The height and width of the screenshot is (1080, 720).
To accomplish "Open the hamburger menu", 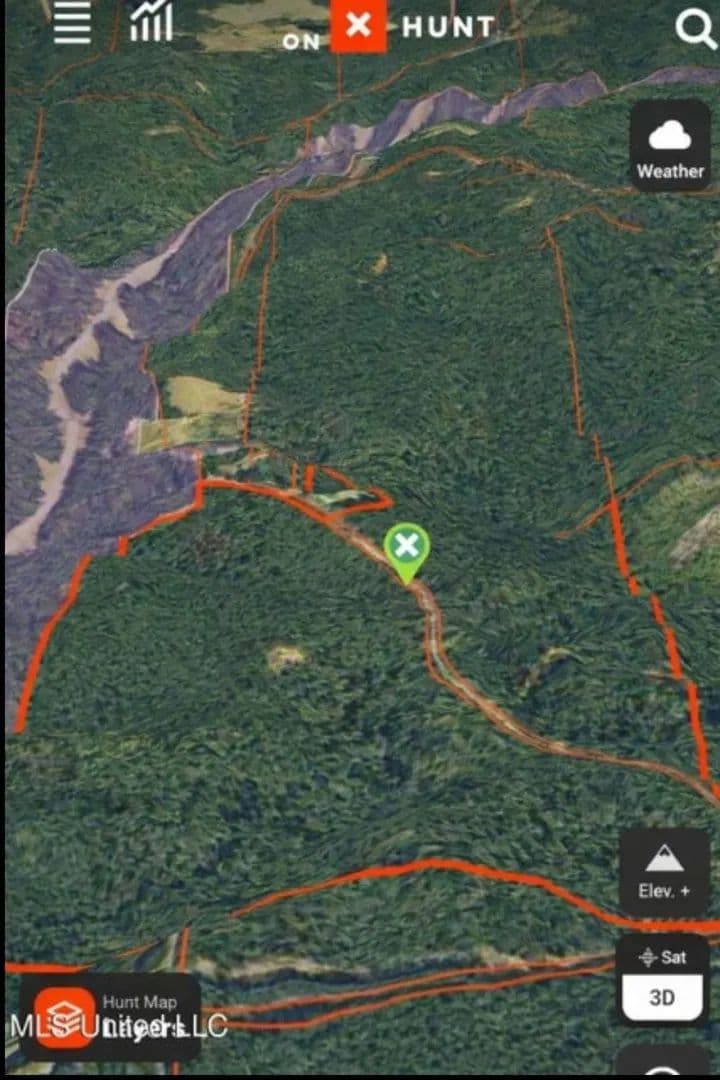I will click(72, 22).
